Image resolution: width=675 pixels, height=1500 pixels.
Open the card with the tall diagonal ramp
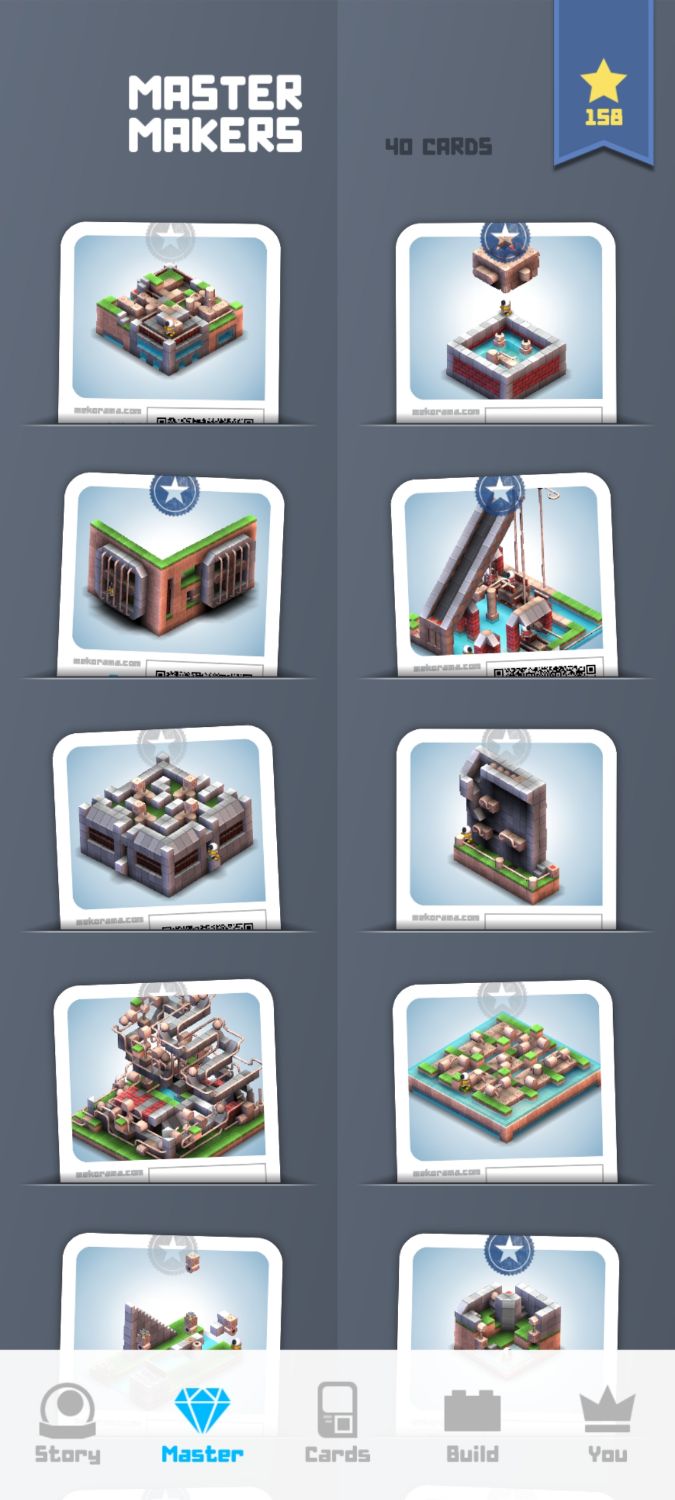point(504,576)
